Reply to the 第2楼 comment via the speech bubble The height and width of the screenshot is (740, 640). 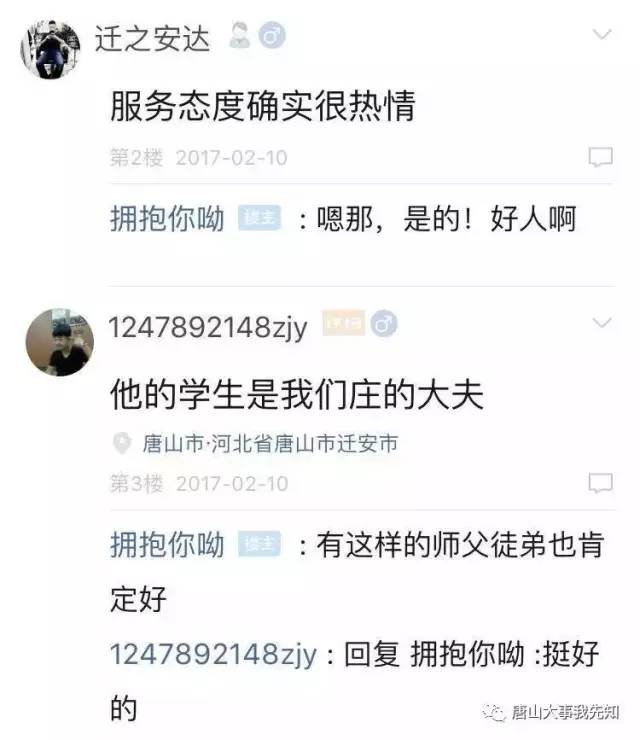click(x=600, y=157)
